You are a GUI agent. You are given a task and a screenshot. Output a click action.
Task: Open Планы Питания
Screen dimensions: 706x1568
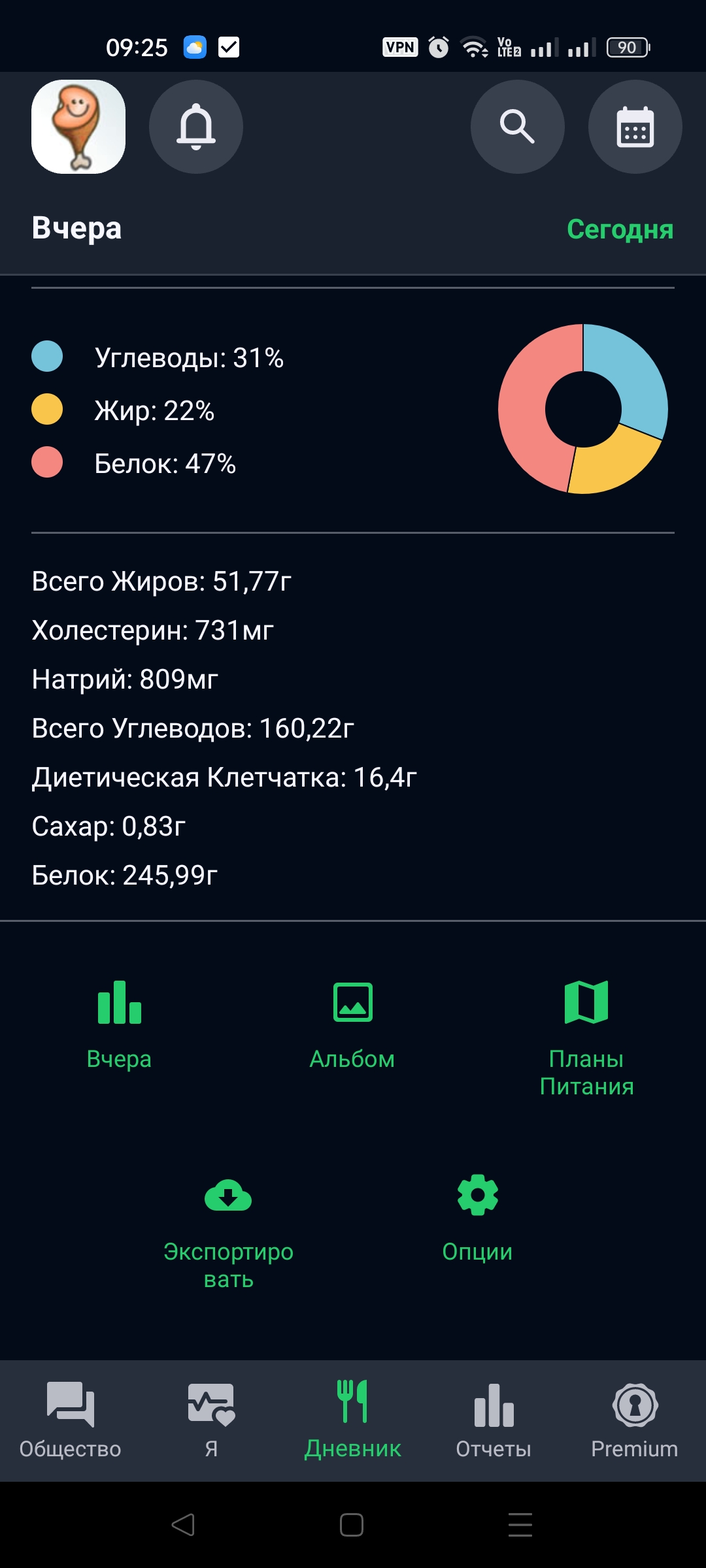pos(586,1037)
